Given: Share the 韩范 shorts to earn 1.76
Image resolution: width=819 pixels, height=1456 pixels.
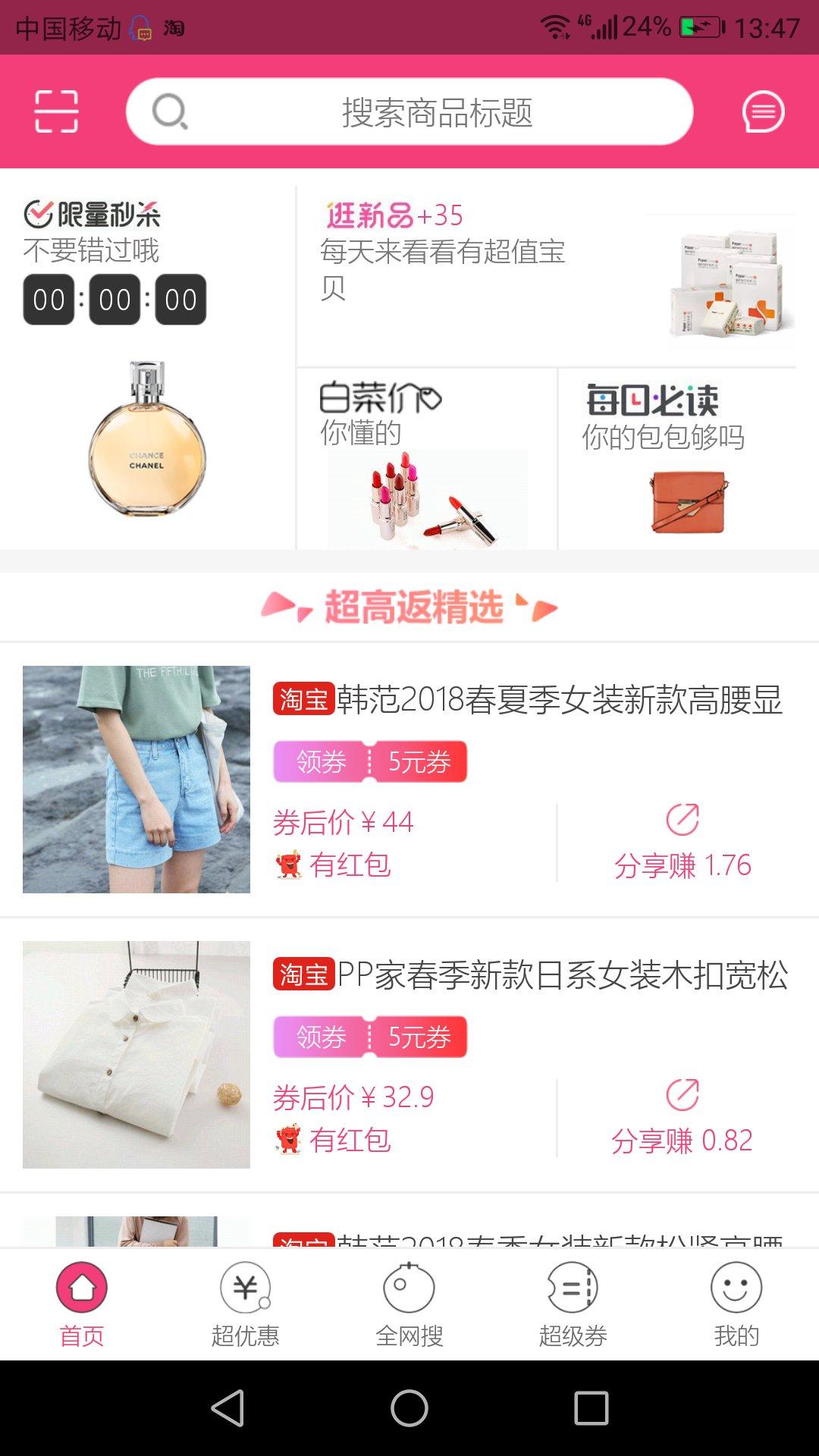Looking at the screenshot, I should click(x=682, y=842).
